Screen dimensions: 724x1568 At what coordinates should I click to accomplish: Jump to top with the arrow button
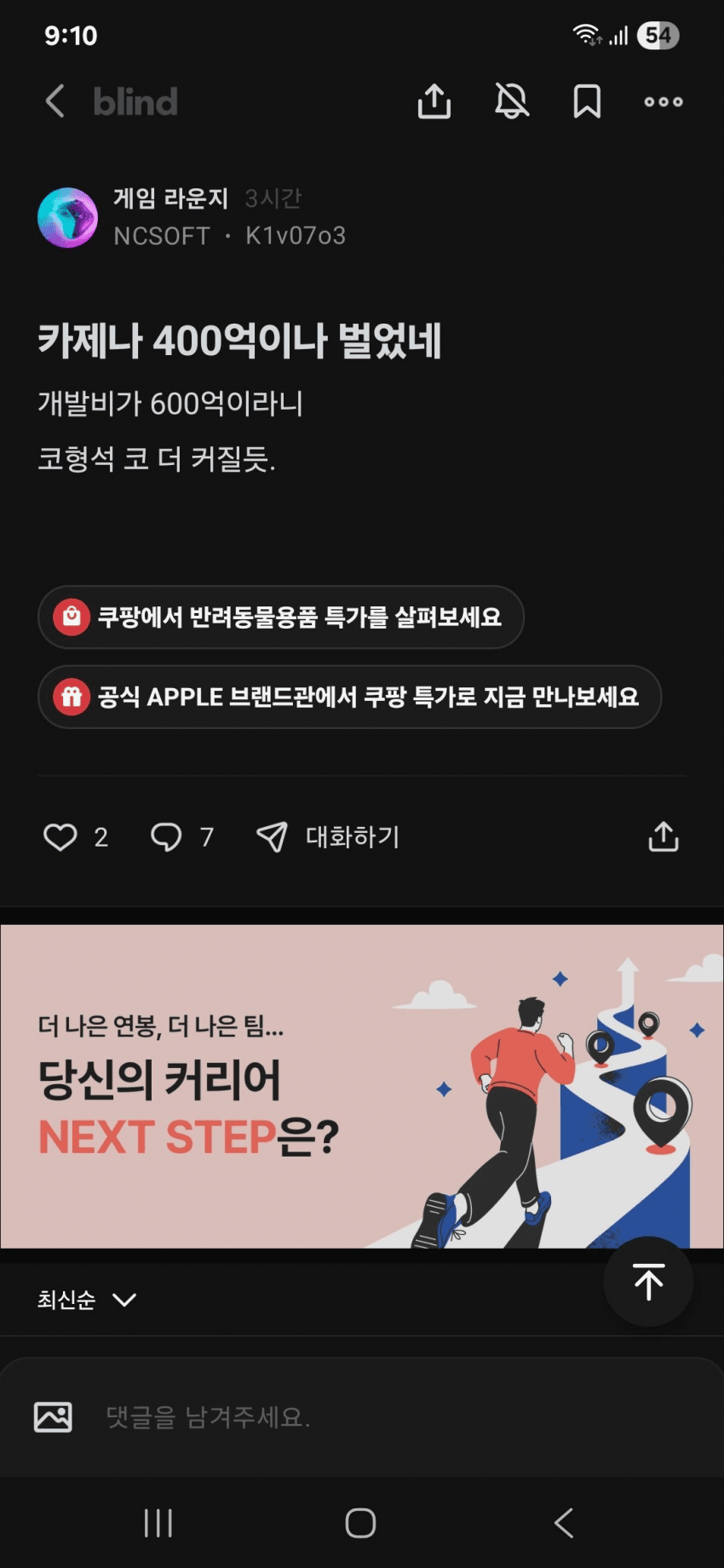648,1281
